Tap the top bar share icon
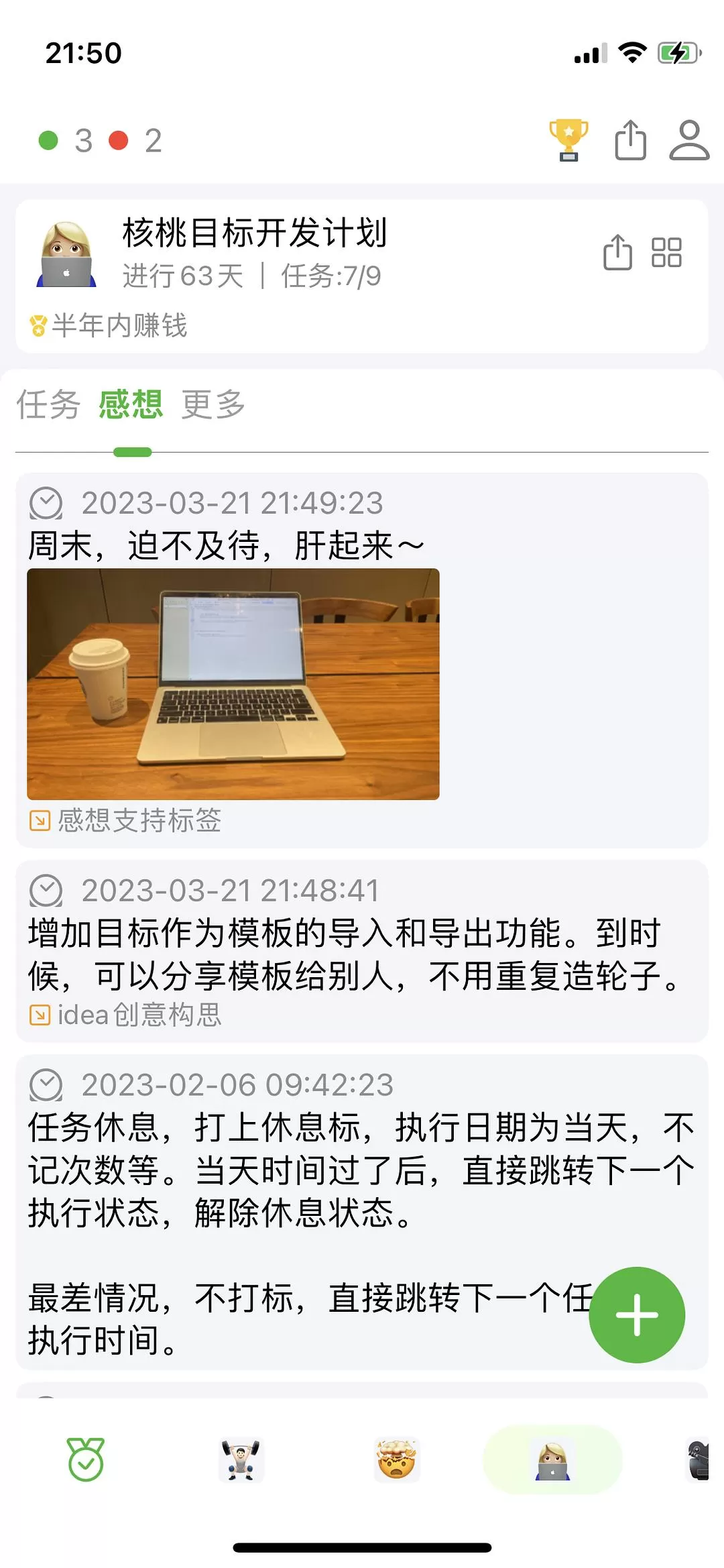Image resolution: width=724 pixels, height=1568 pixels. tap(630, 139)
